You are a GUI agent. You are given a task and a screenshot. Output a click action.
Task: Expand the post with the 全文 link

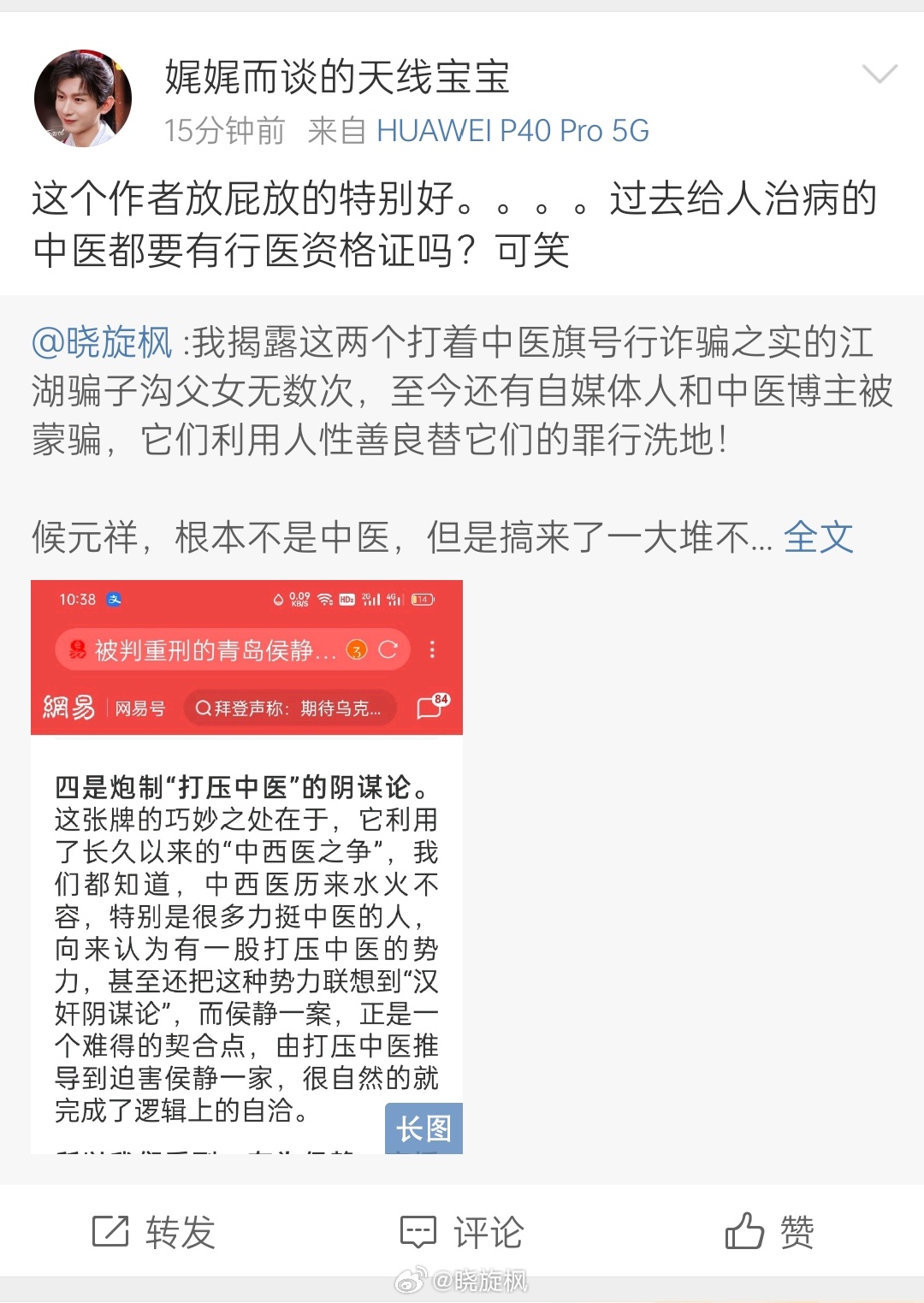click(819, 537)
